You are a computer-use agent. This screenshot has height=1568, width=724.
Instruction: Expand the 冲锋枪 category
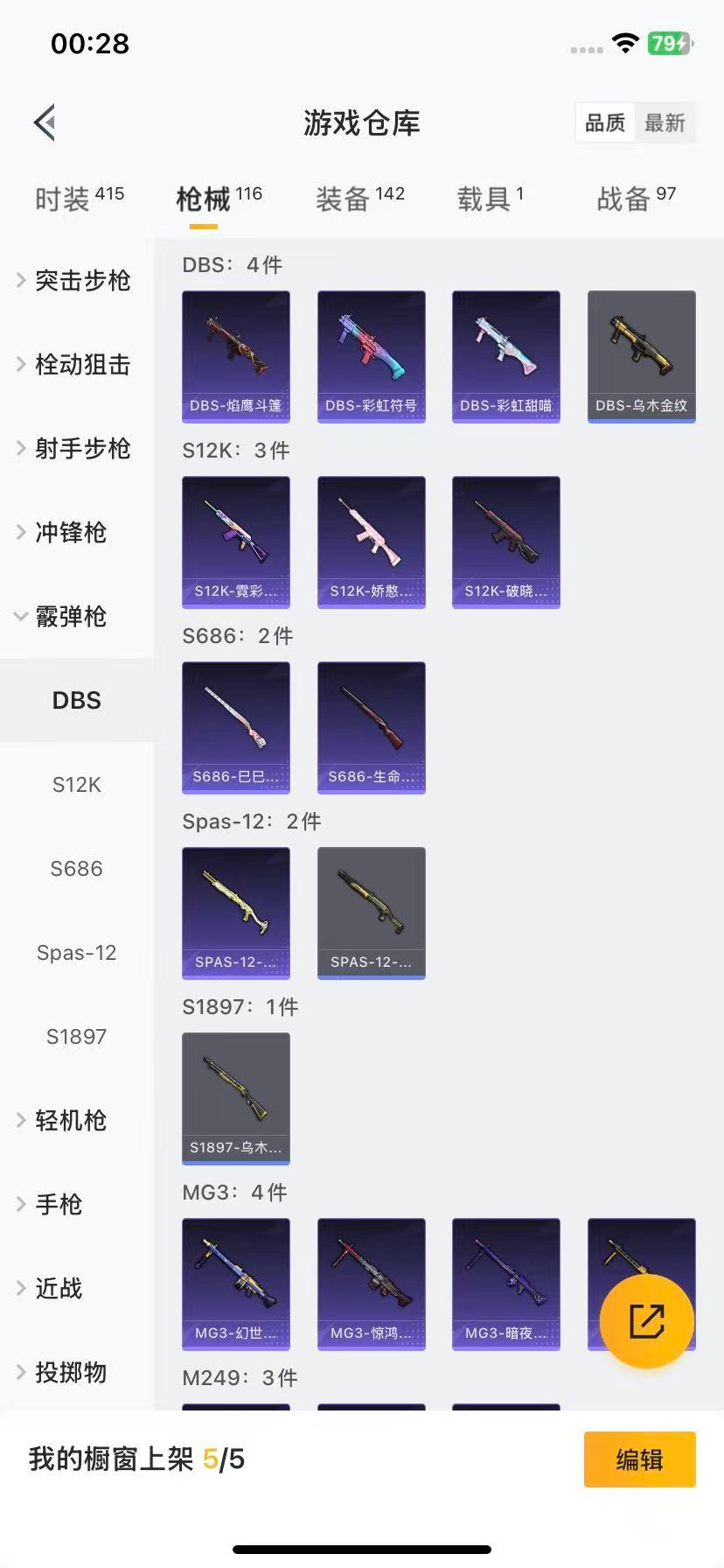point(70,533)
